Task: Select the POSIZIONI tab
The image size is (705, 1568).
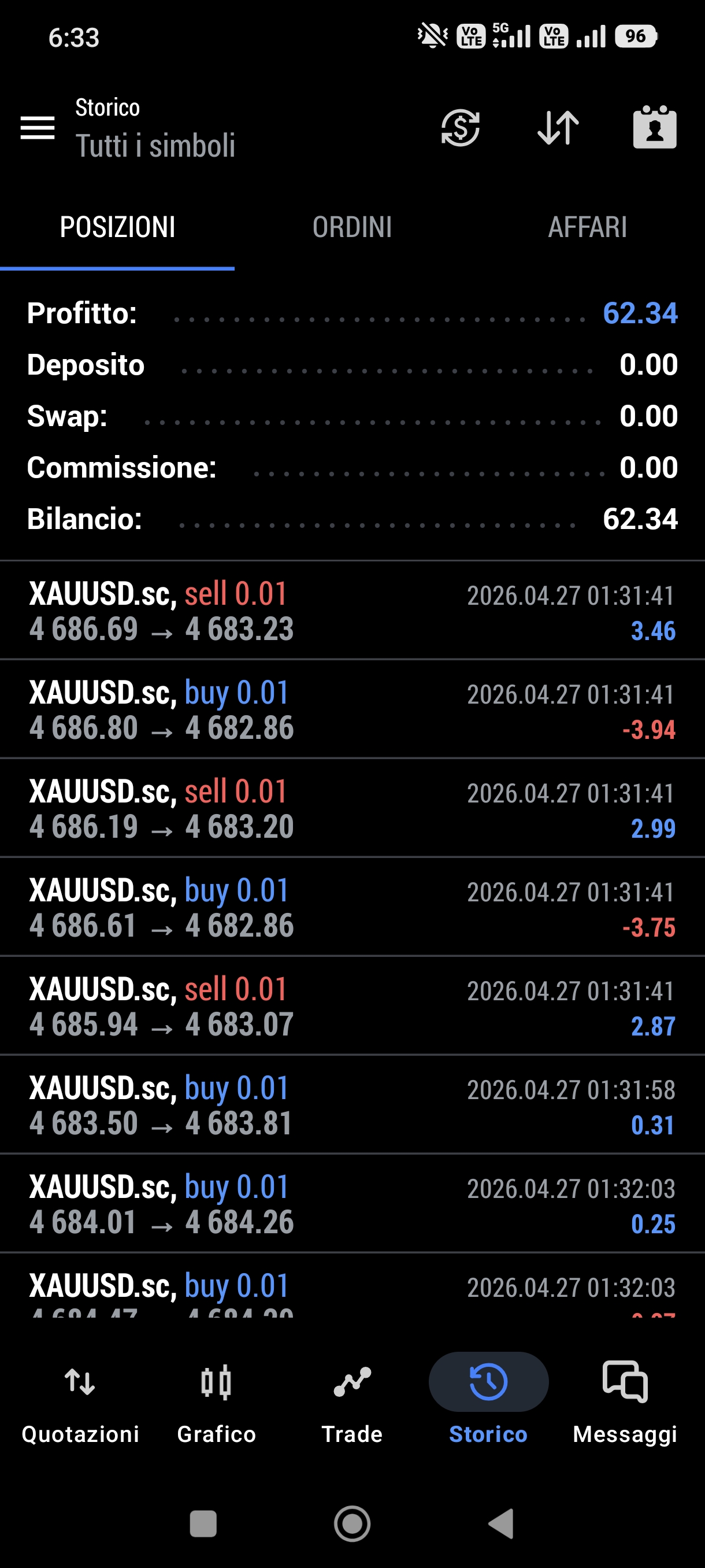Action: [117, 227]
